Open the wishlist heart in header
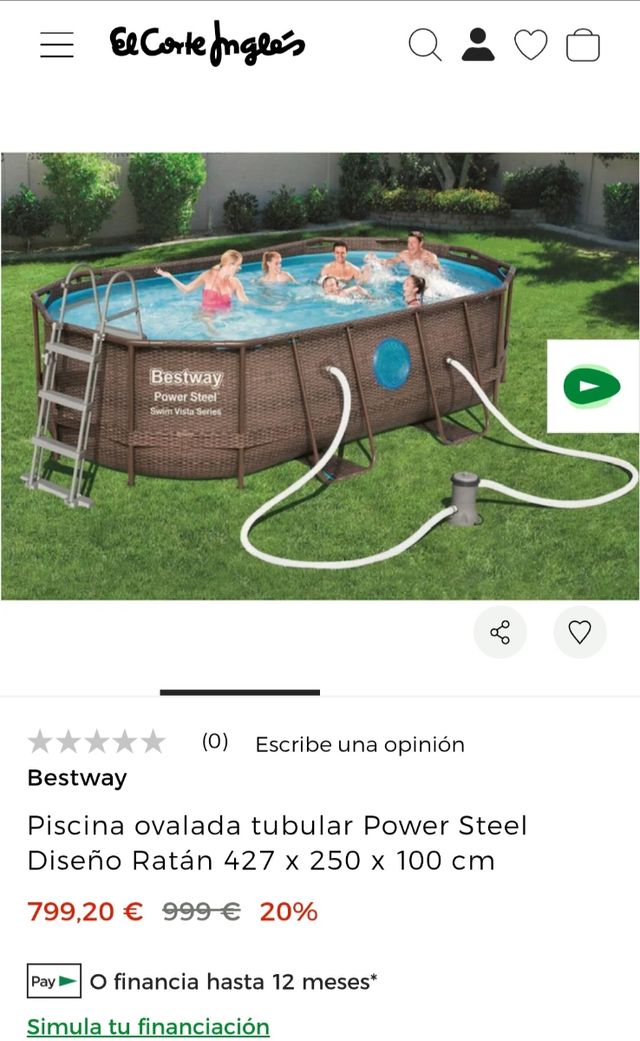 pyautogui.click(x=531, y=45)
